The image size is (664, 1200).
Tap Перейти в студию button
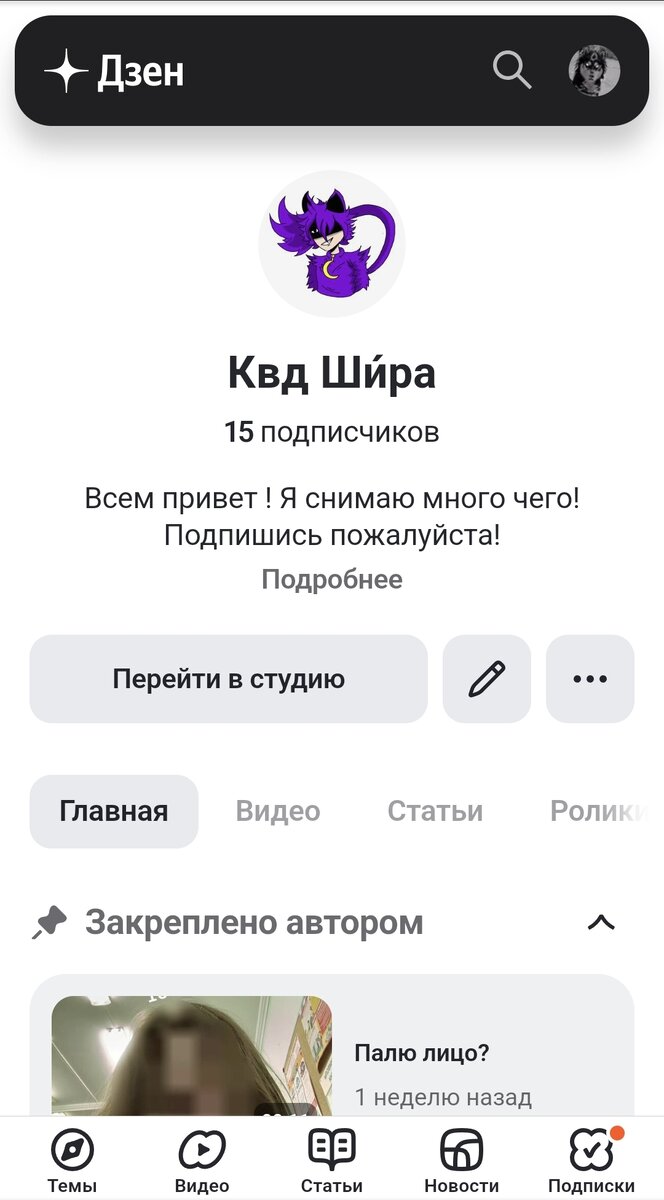coord(228,680)
